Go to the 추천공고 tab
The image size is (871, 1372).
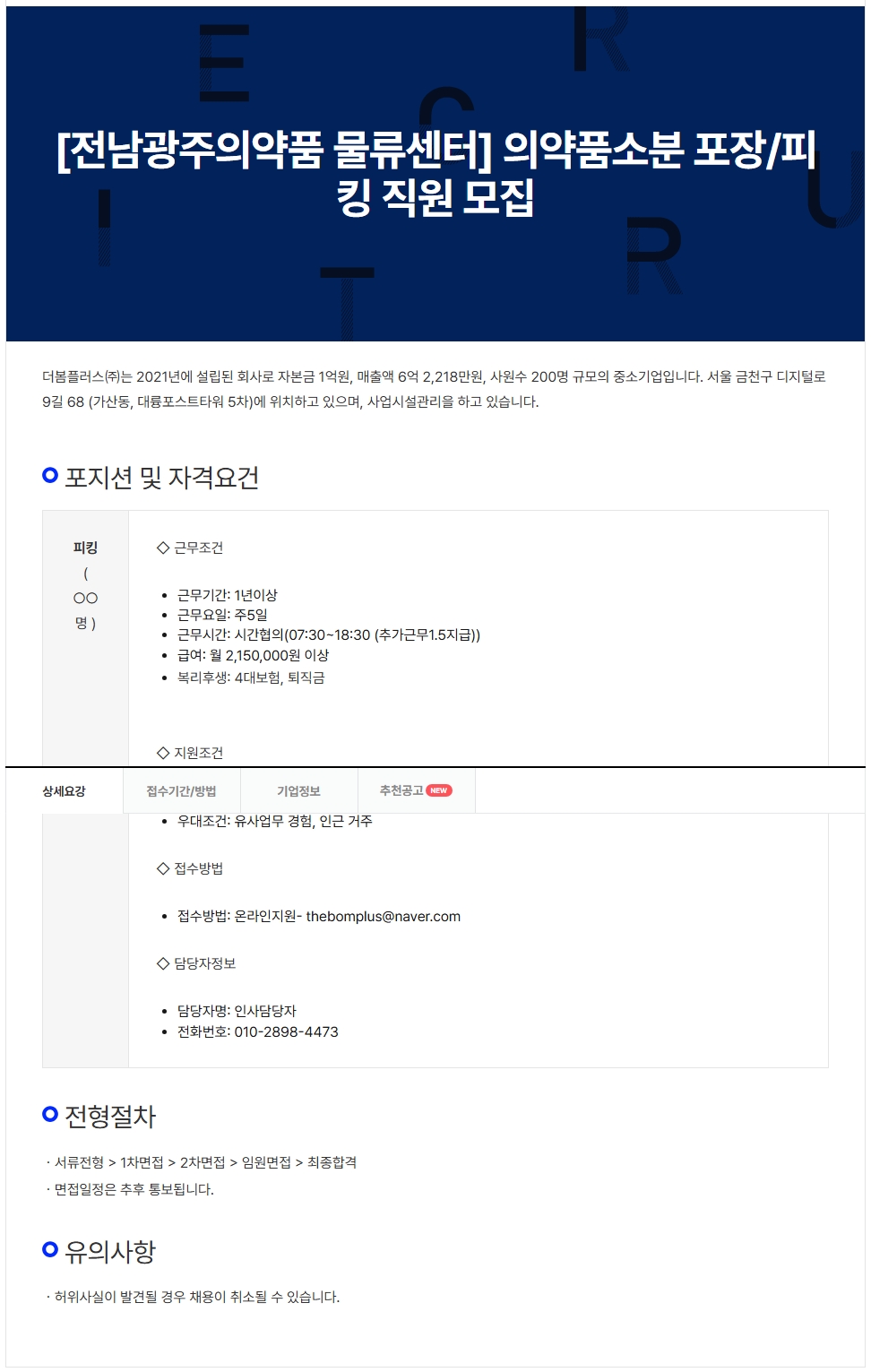click(x=415, y=791)
